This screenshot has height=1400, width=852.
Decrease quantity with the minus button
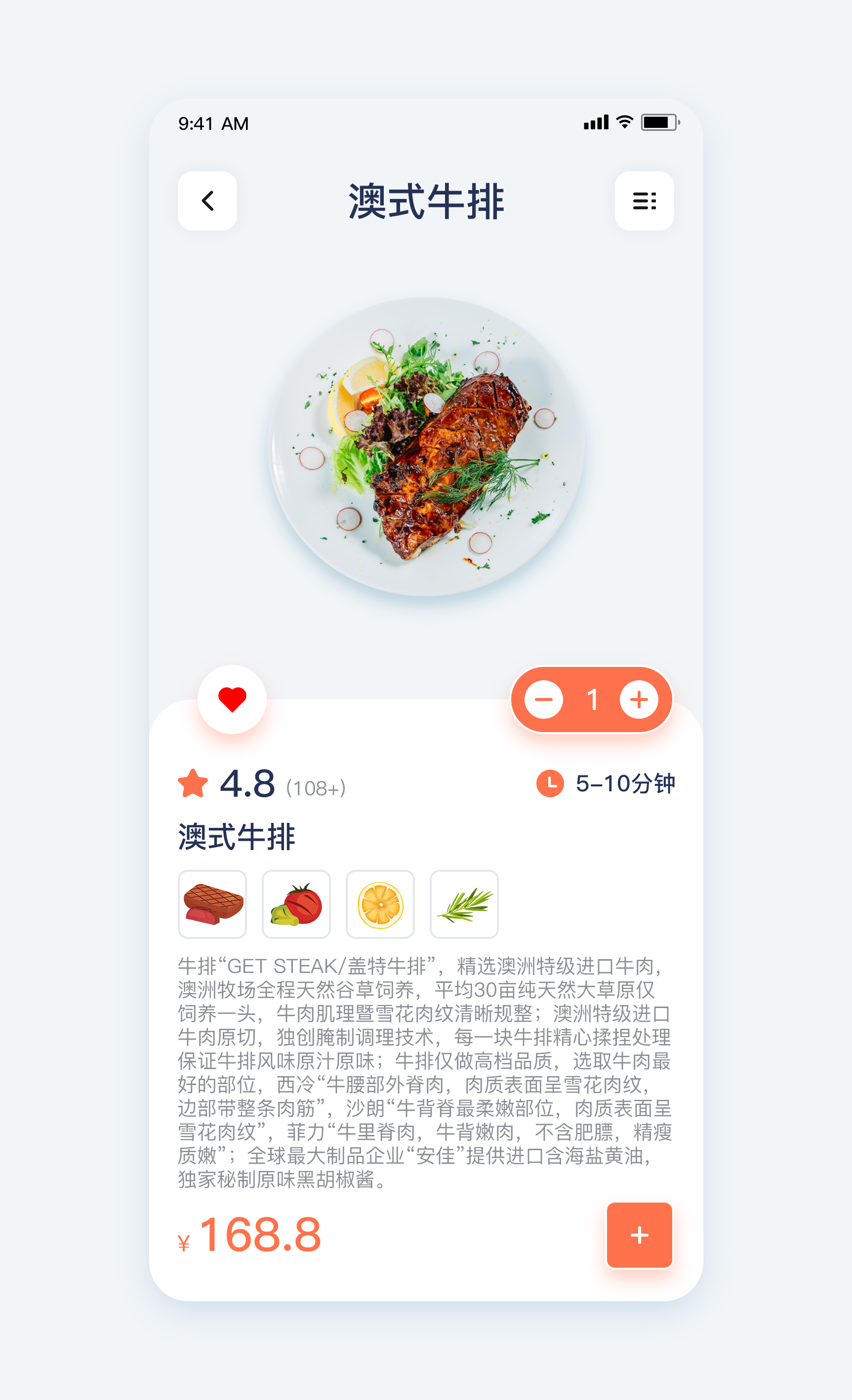coord(543,700)
